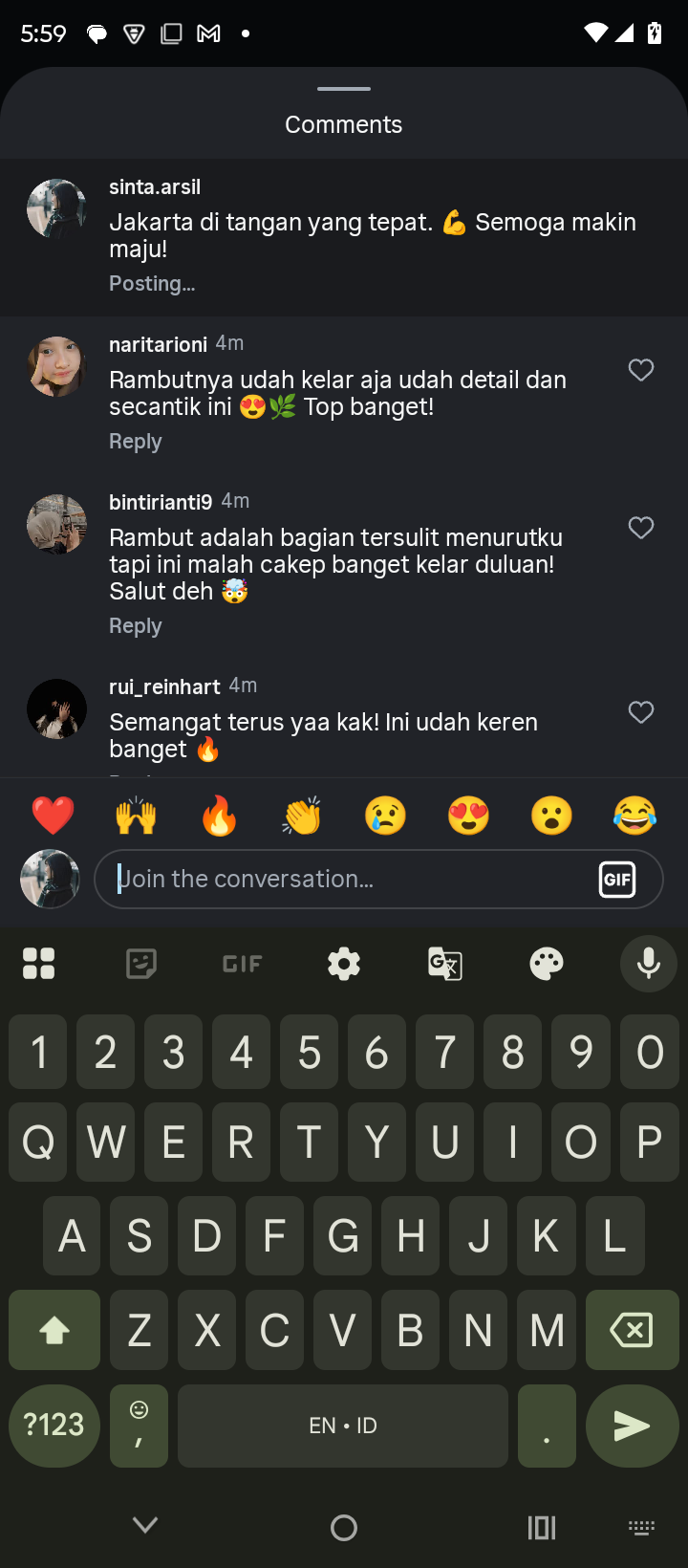Image resolution: width=688 pixels, height=1568 pixels.
Task: Like rui_reinhart's comment
Action: [x=641, y=712]
